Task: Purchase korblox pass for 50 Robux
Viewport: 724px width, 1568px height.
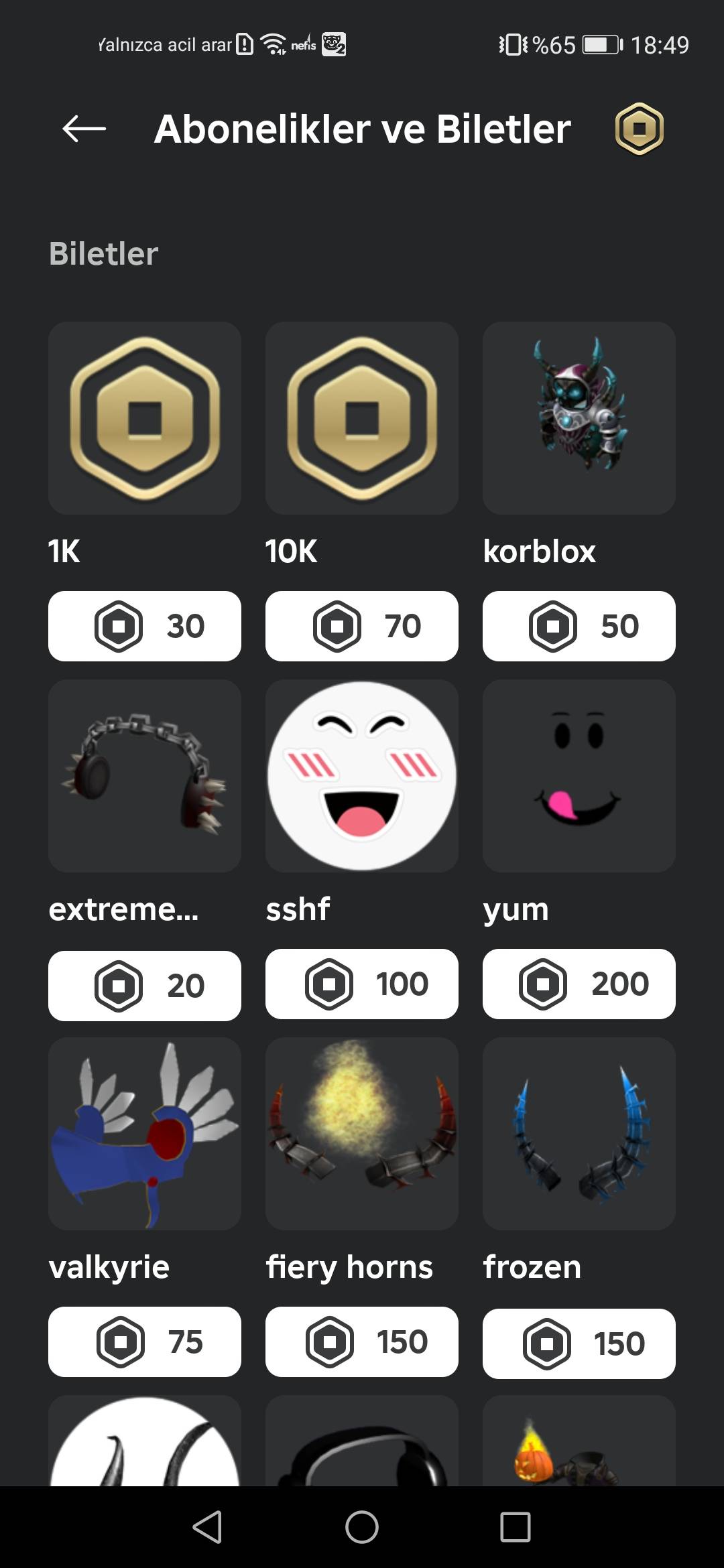Action: (x=579, y=626)
